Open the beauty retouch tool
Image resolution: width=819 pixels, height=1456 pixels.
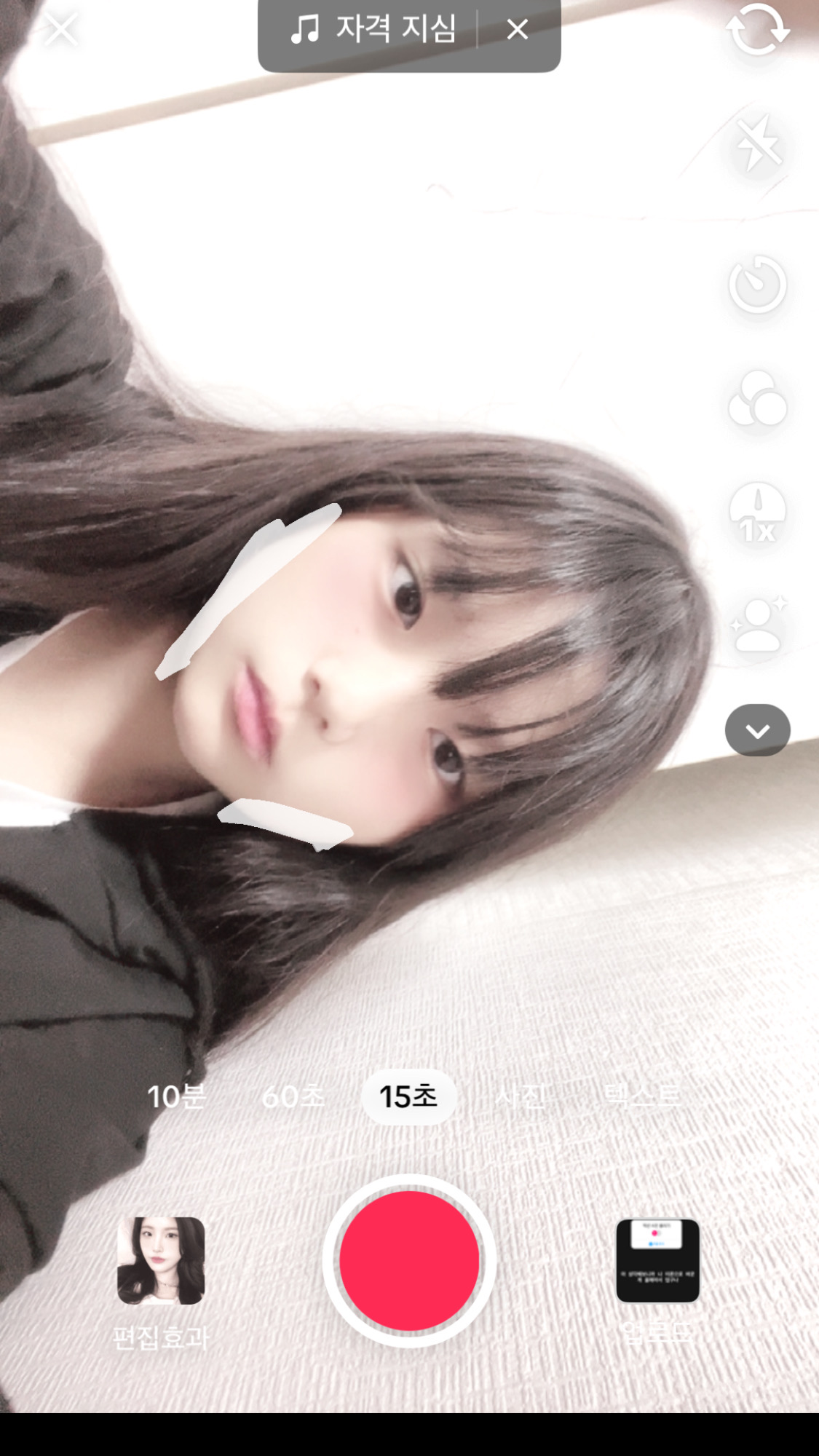coord(757,625)
